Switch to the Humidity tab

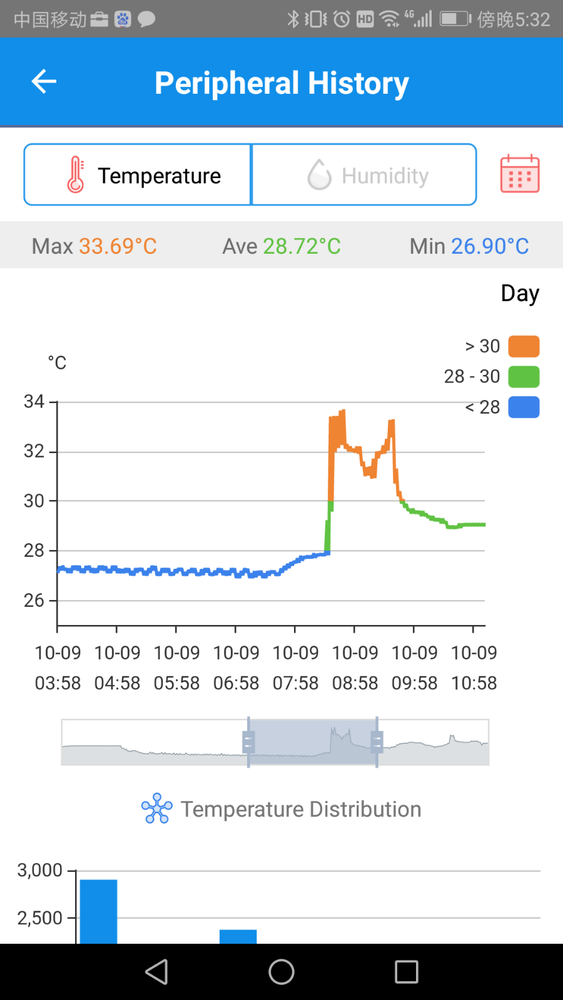[x=364, y=175]
